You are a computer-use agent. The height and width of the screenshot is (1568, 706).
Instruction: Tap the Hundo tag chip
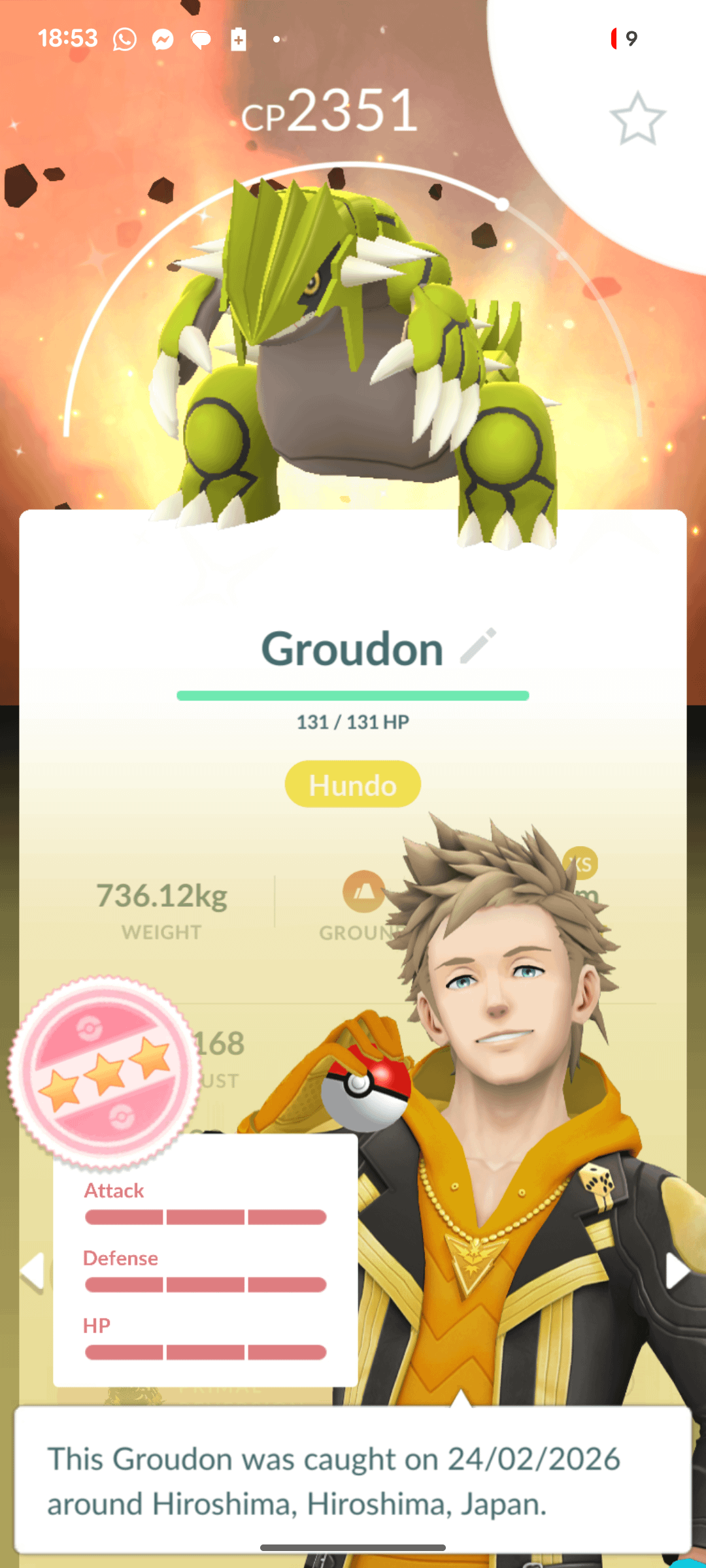[x=352, y=784]
